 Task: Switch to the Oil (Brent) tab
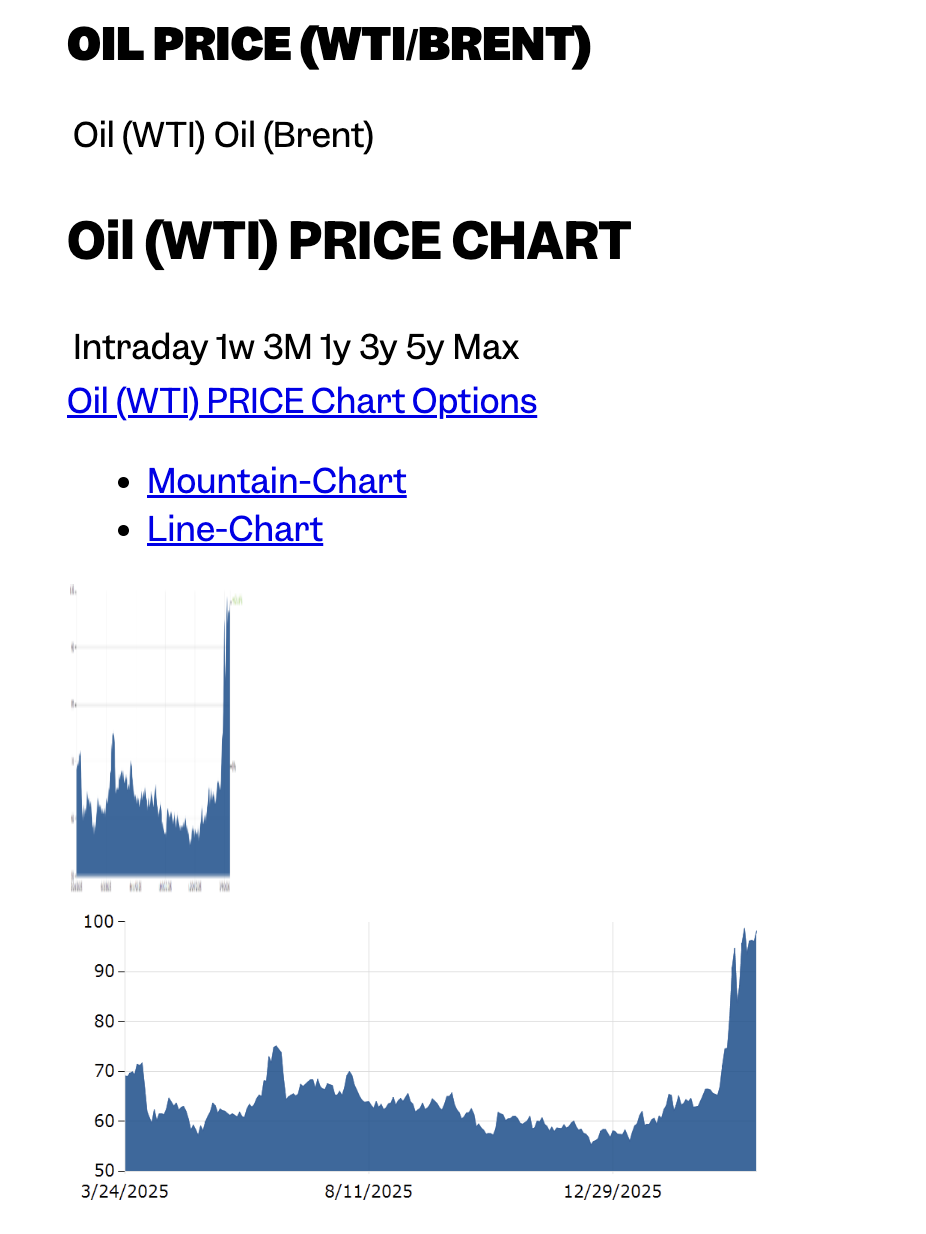click(x=294, y=135)
